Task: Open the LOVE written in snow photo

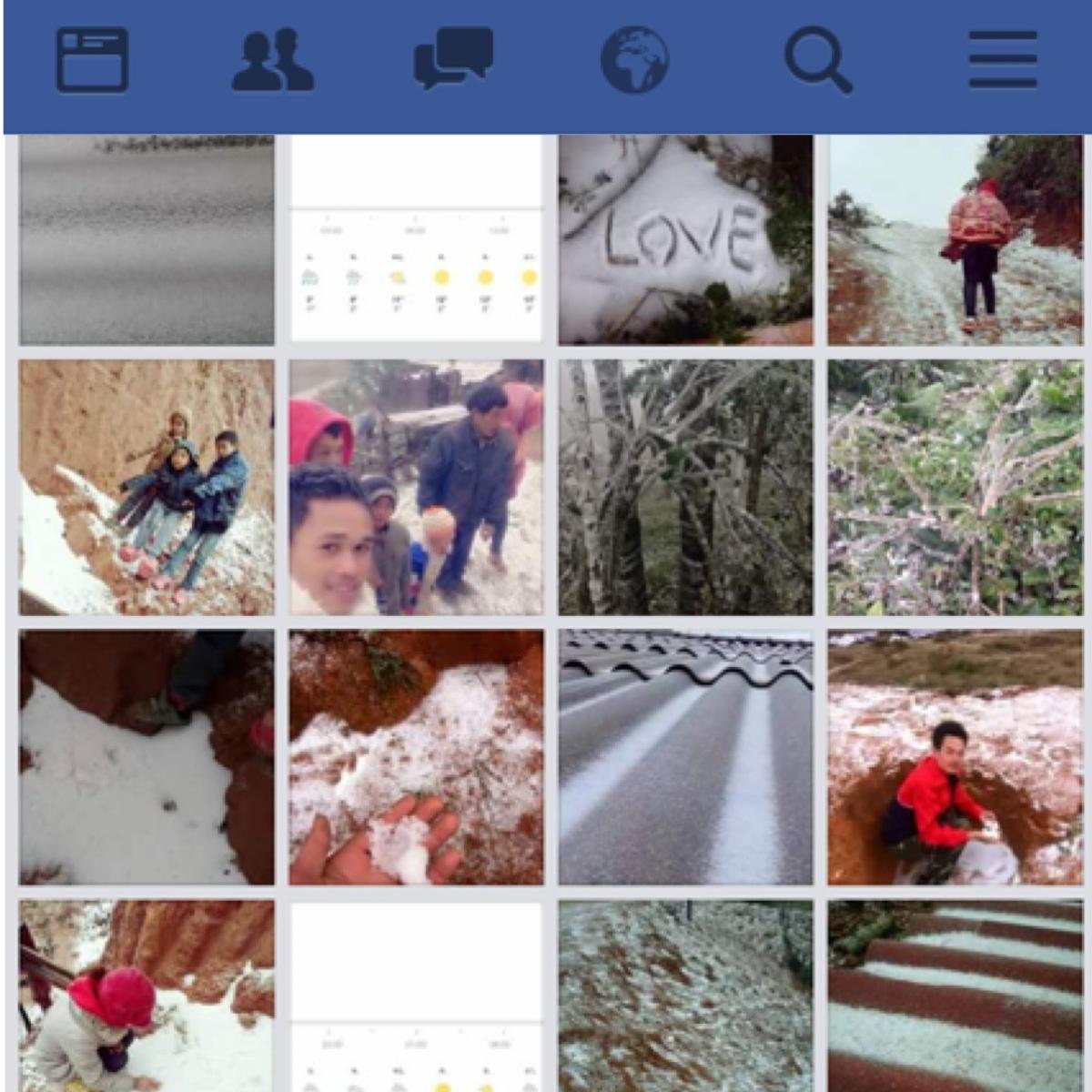Action: 685,240
